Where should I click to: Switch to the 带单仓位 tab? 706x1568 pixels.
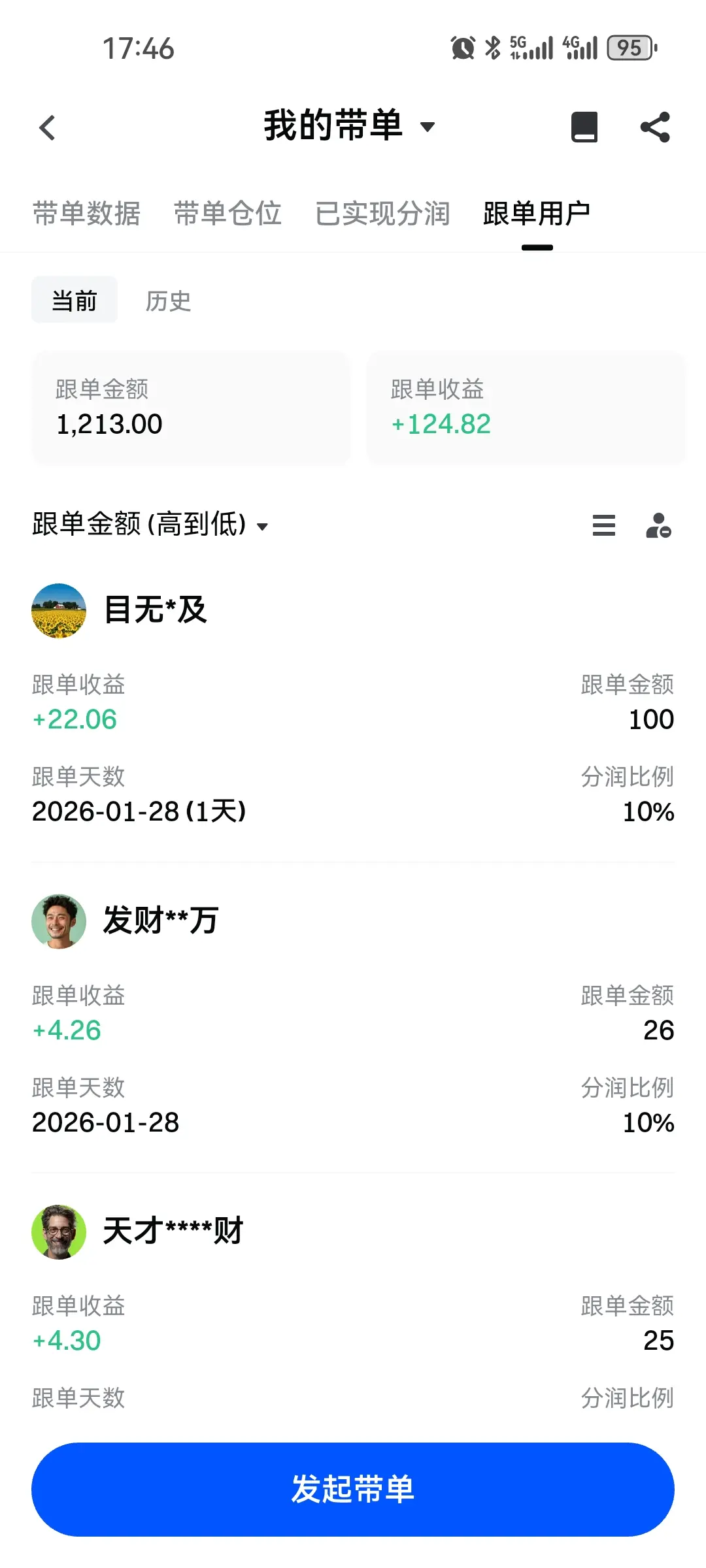227,214
